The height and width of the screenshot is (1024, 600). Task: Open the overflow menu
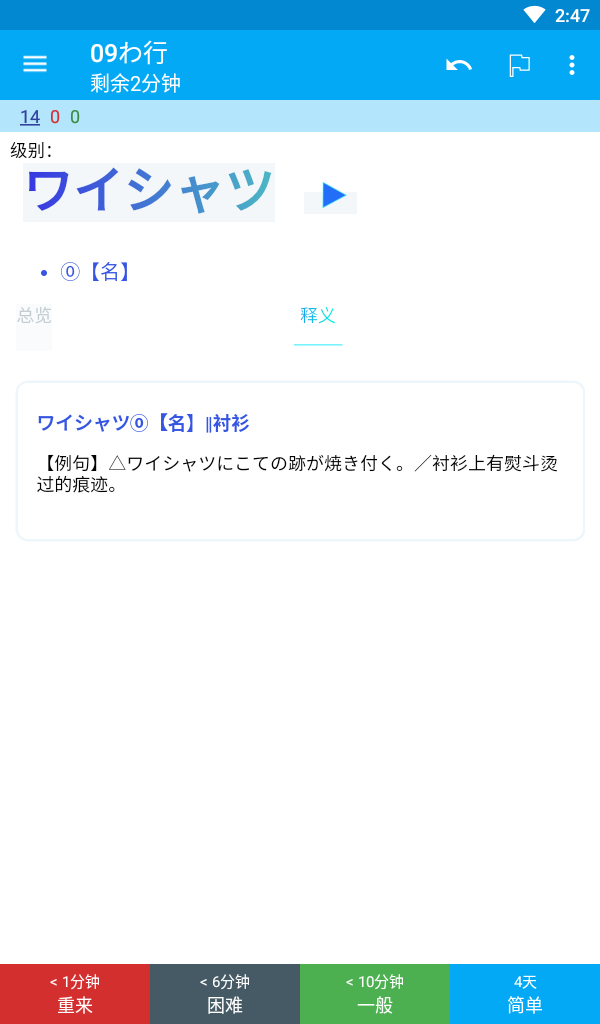(x=572, y=65)
